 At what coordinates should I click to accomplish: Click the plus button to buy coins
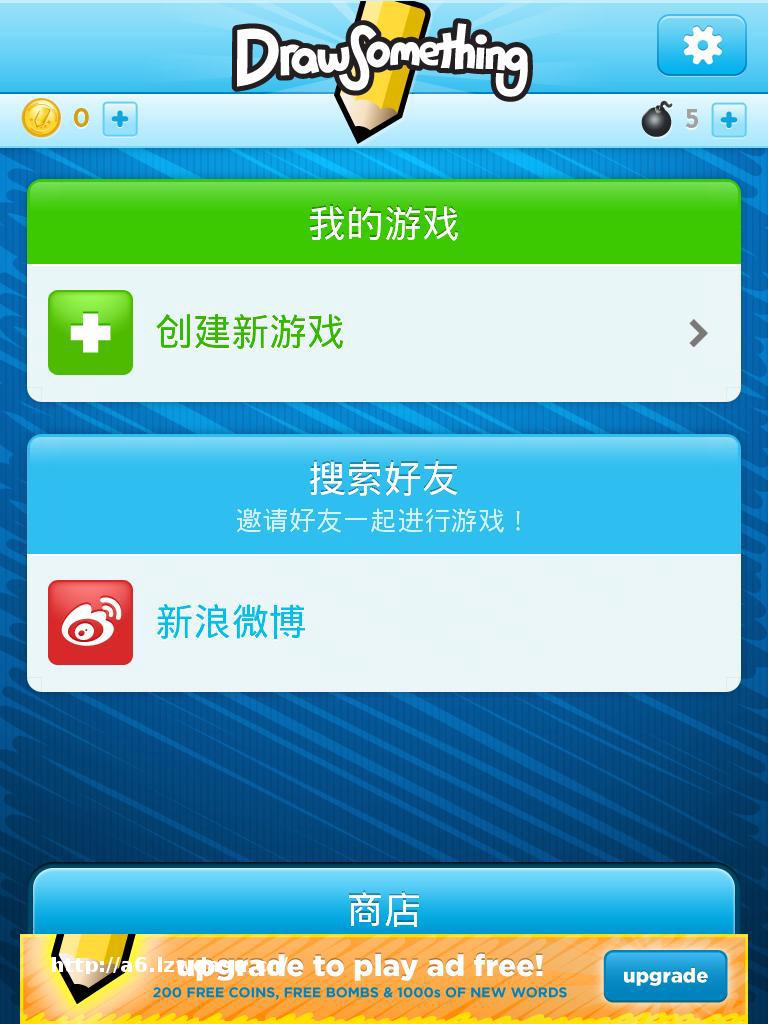[x=120, y=119]
